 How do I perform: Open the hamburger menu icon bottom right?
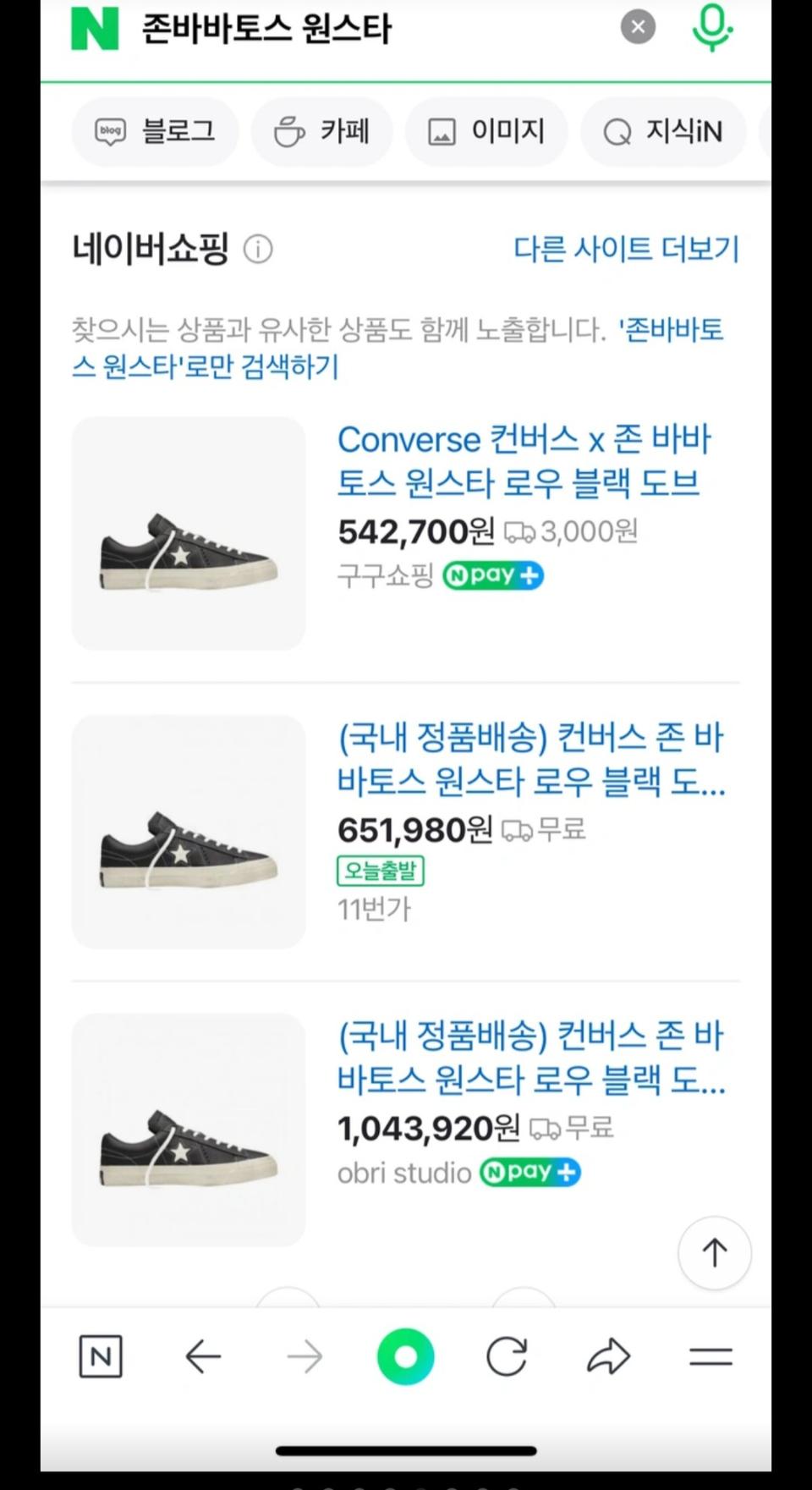click(710, 1356)
